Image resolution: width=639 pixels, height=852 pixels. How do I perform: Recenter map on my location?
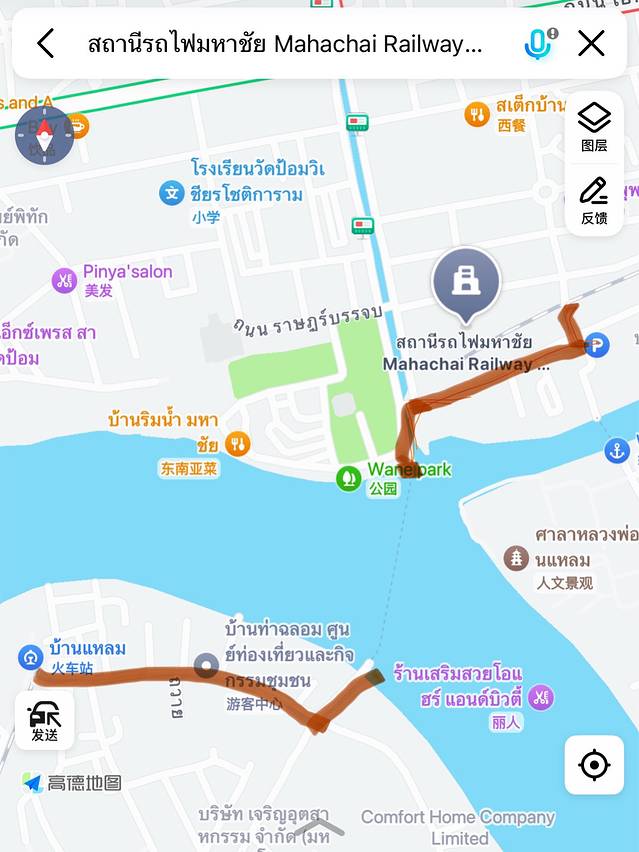pyautogui.click(x=594, y=766)
